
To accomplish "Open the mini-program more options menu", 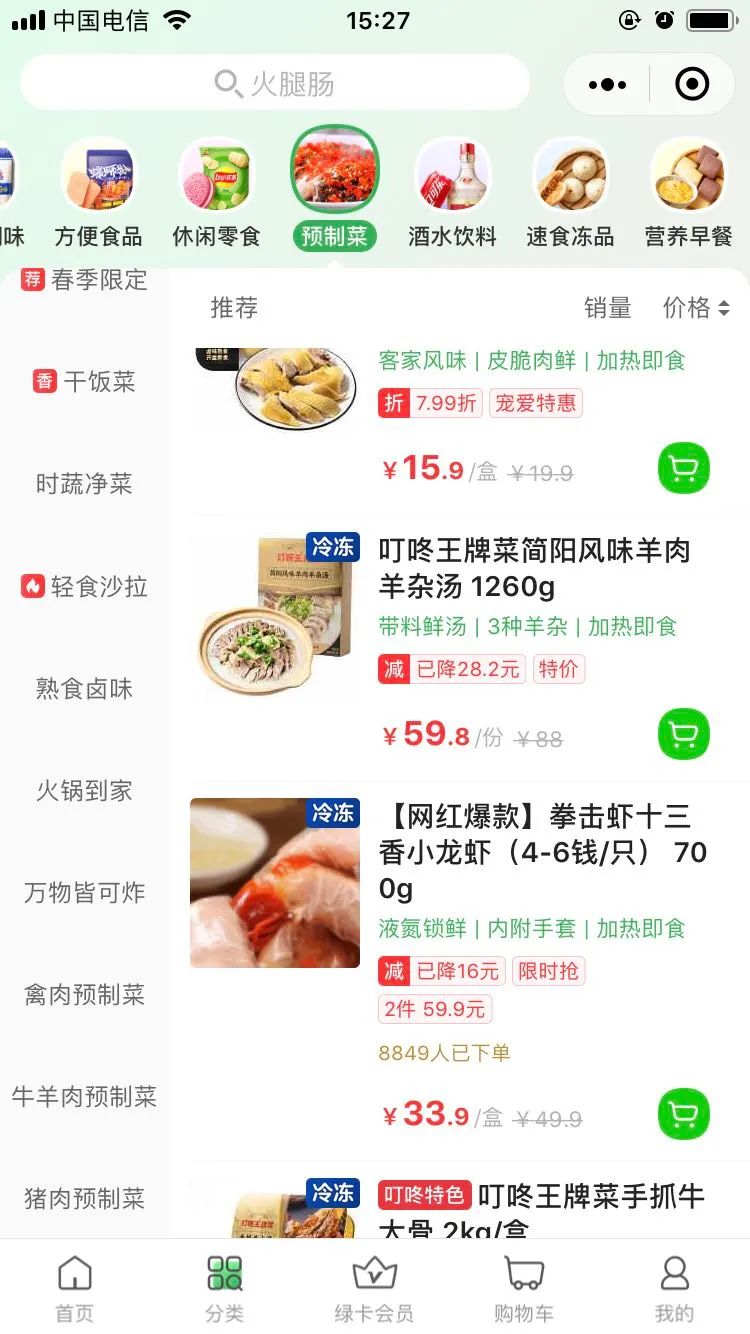I will pos(605,84).
